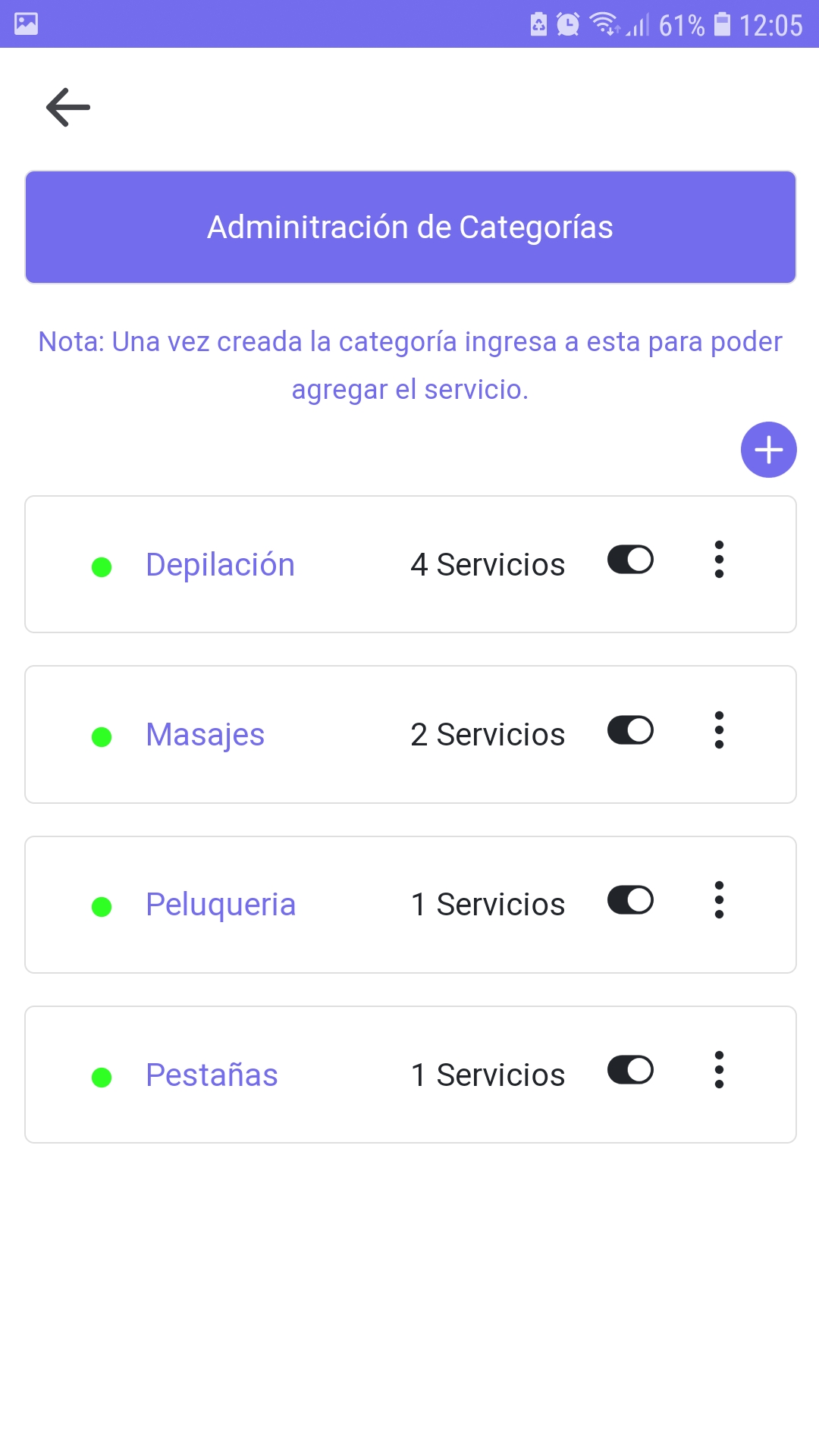Tap the back arrow icon
Screen dimensions: 819x1456
click(67, 107)
